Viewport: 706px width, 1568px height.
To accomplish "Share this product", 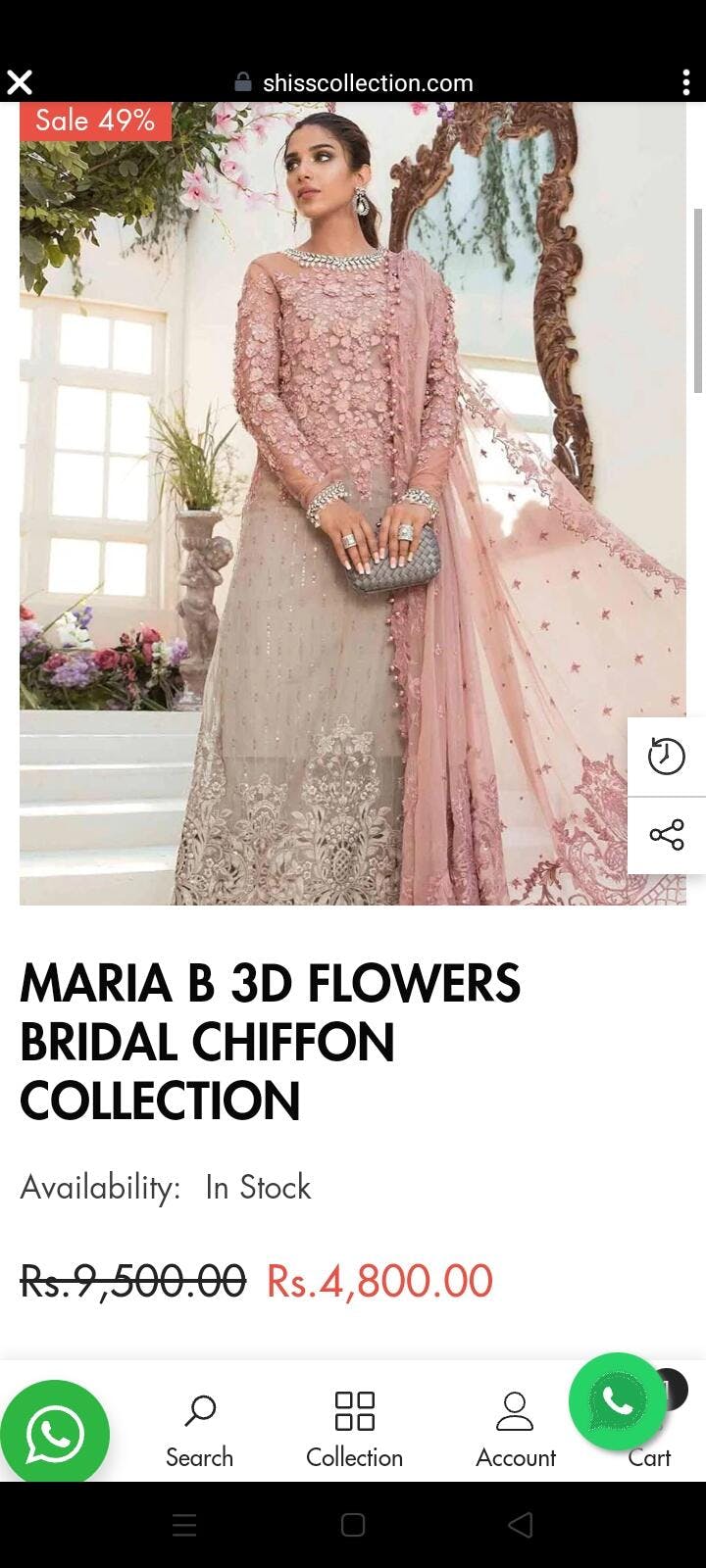I will (667, 835).
